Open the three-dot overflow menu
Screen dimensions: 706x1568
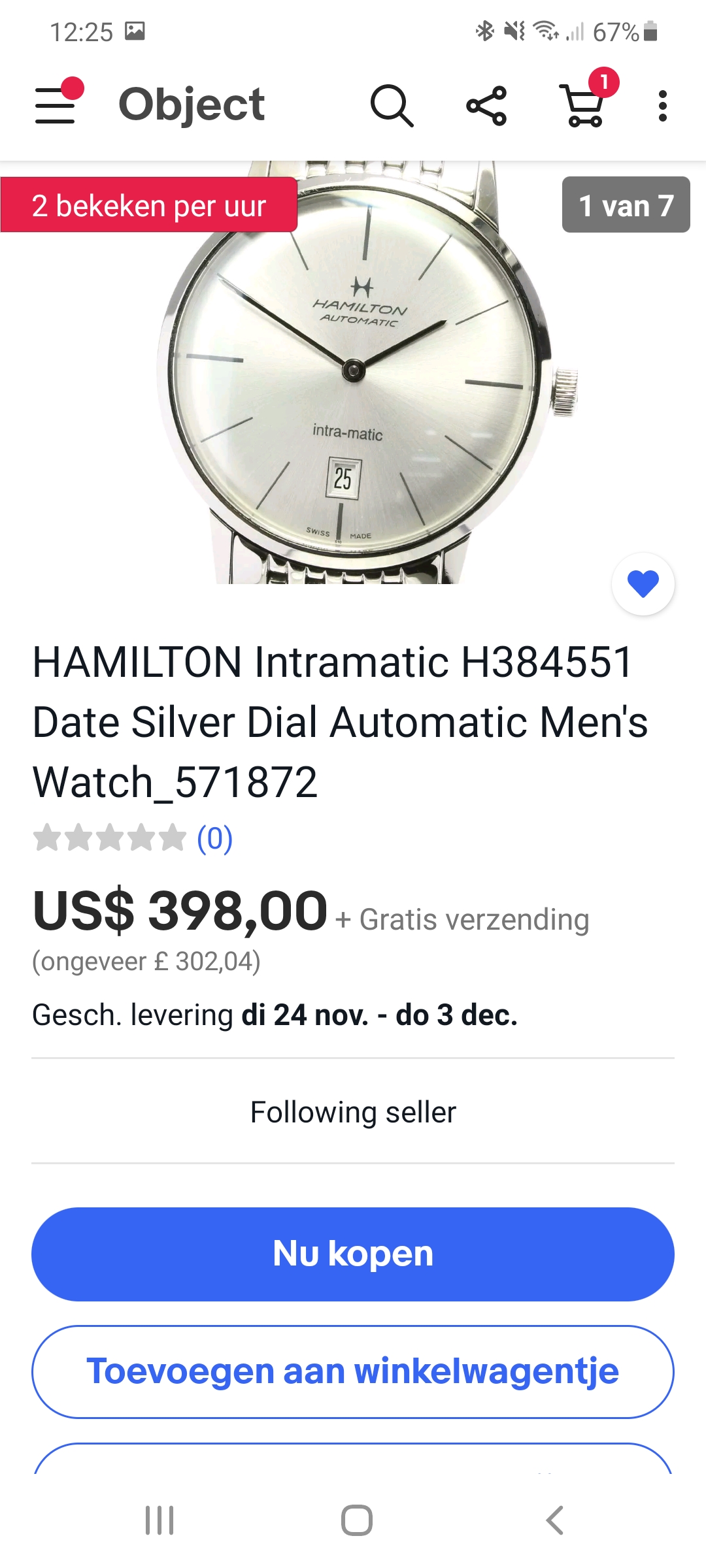click(662, 105)
